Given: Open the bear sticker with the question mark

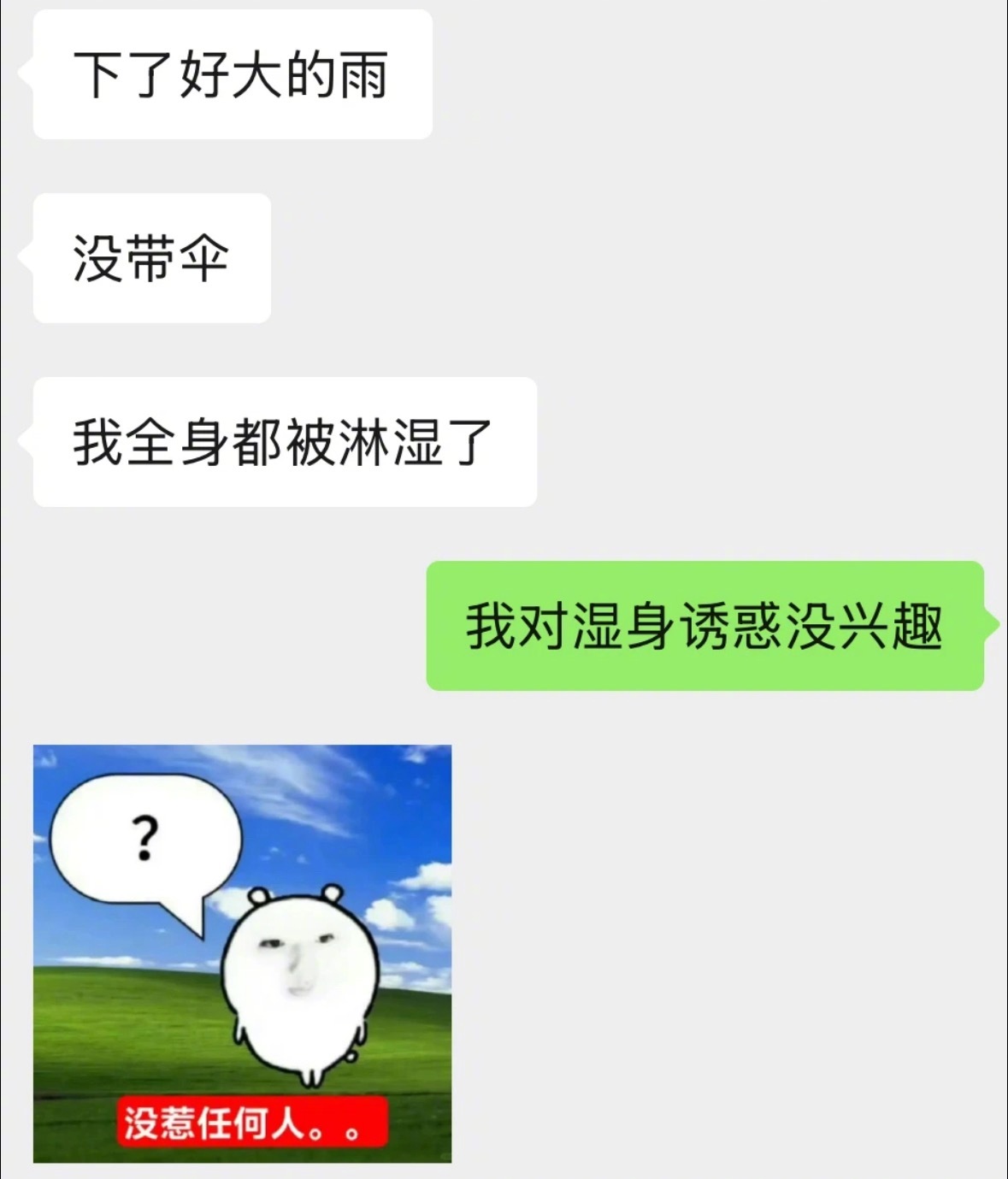Looking at the screenshot, I should point(242,952).
